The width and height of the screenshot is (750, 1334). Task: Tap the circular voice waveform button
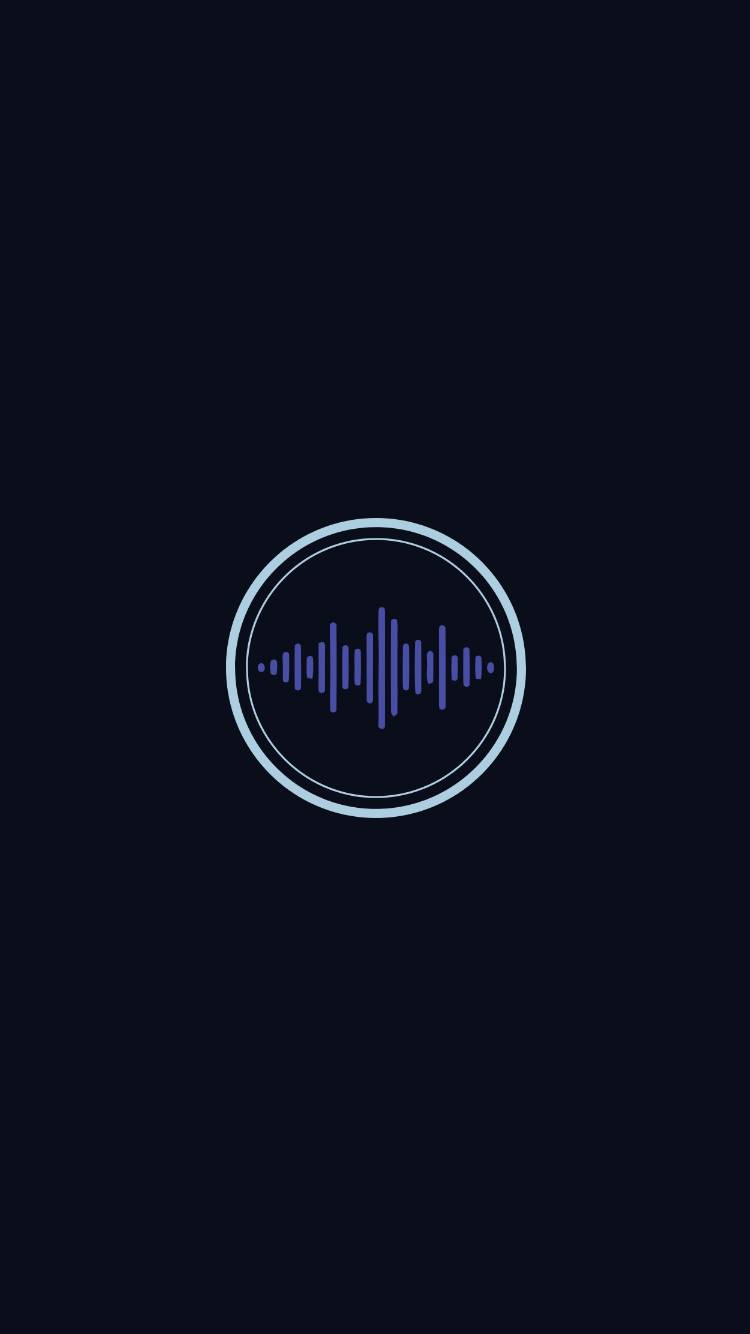point(376,667)
